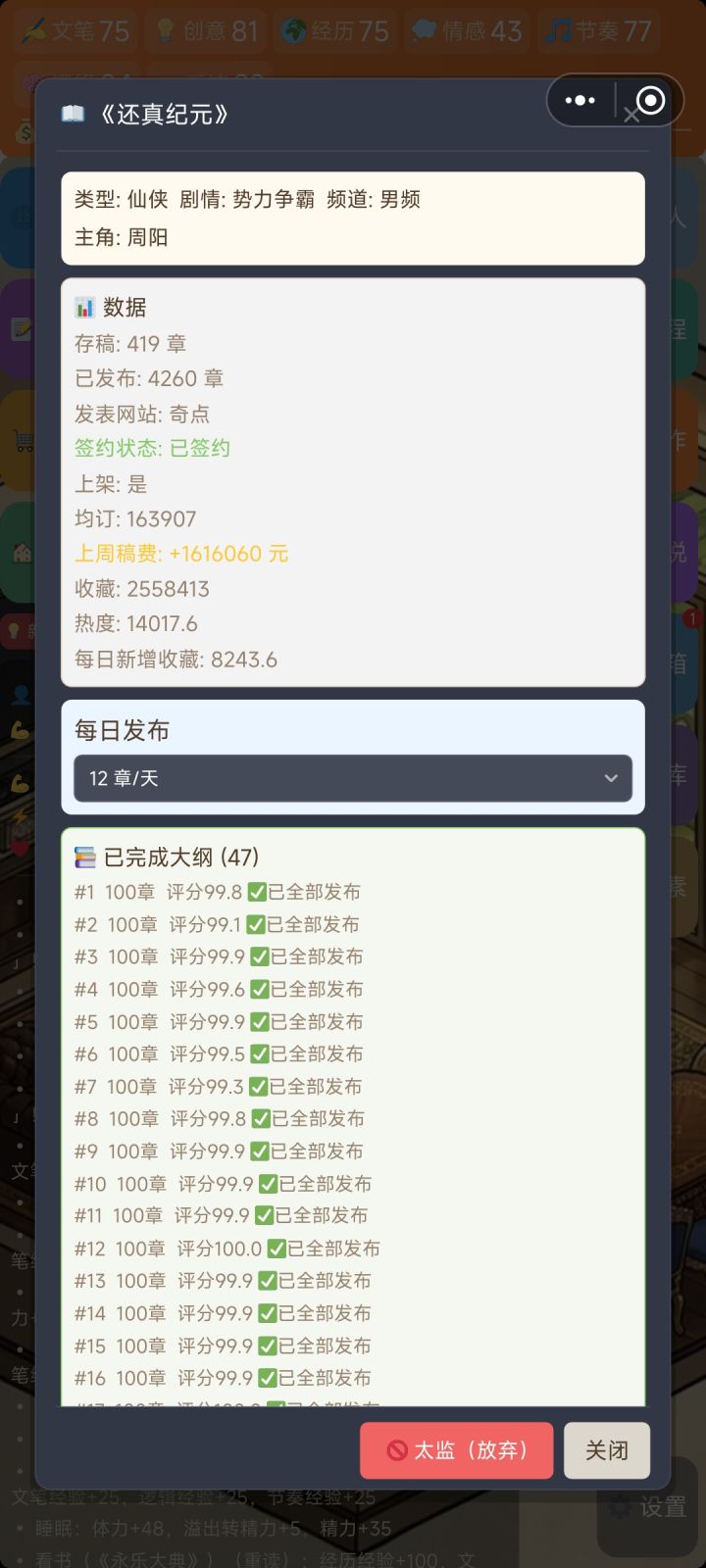
Task: Toggle the checkmark on outline #1
Action: pos(258,891)
